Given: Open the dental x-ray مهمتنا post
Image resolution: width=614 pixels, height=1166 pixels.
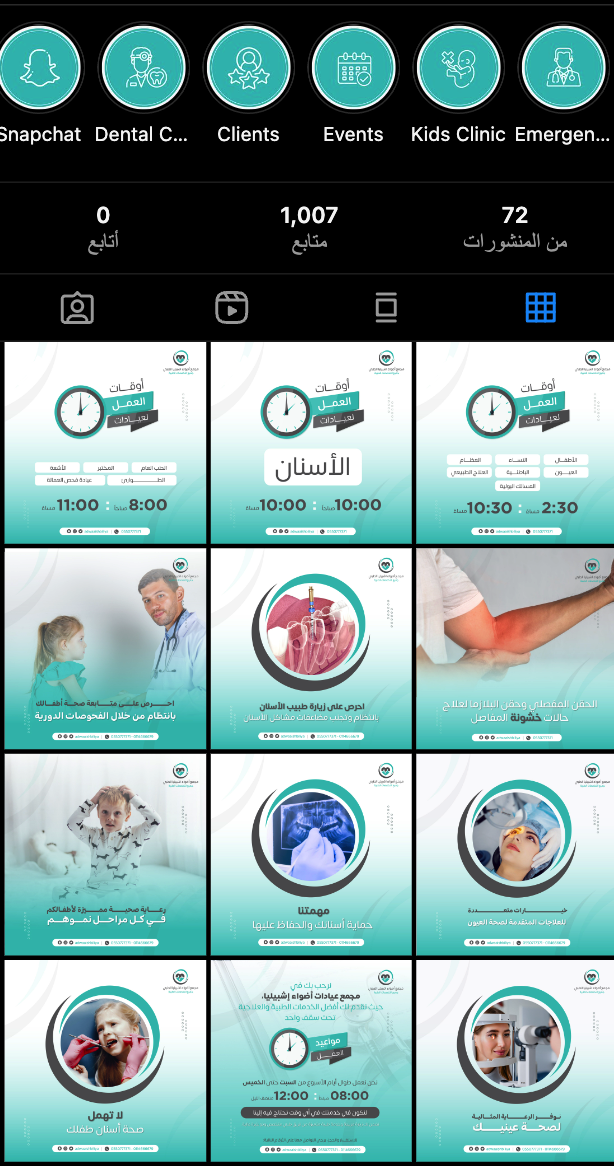Looking at the screenshot, I should pyautogui.click(x=309, y=855).
